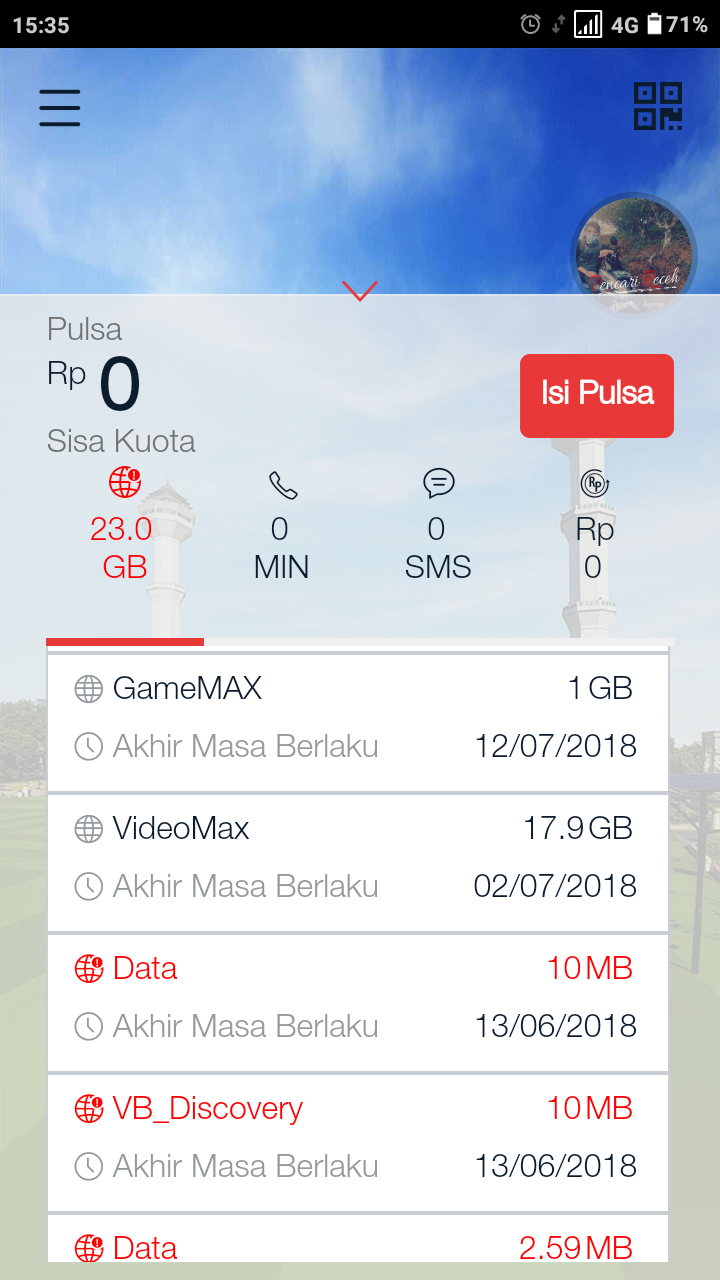Tap the Isi Pulsa button
This screenshot has width=720, height=1280.
[596, 395]
